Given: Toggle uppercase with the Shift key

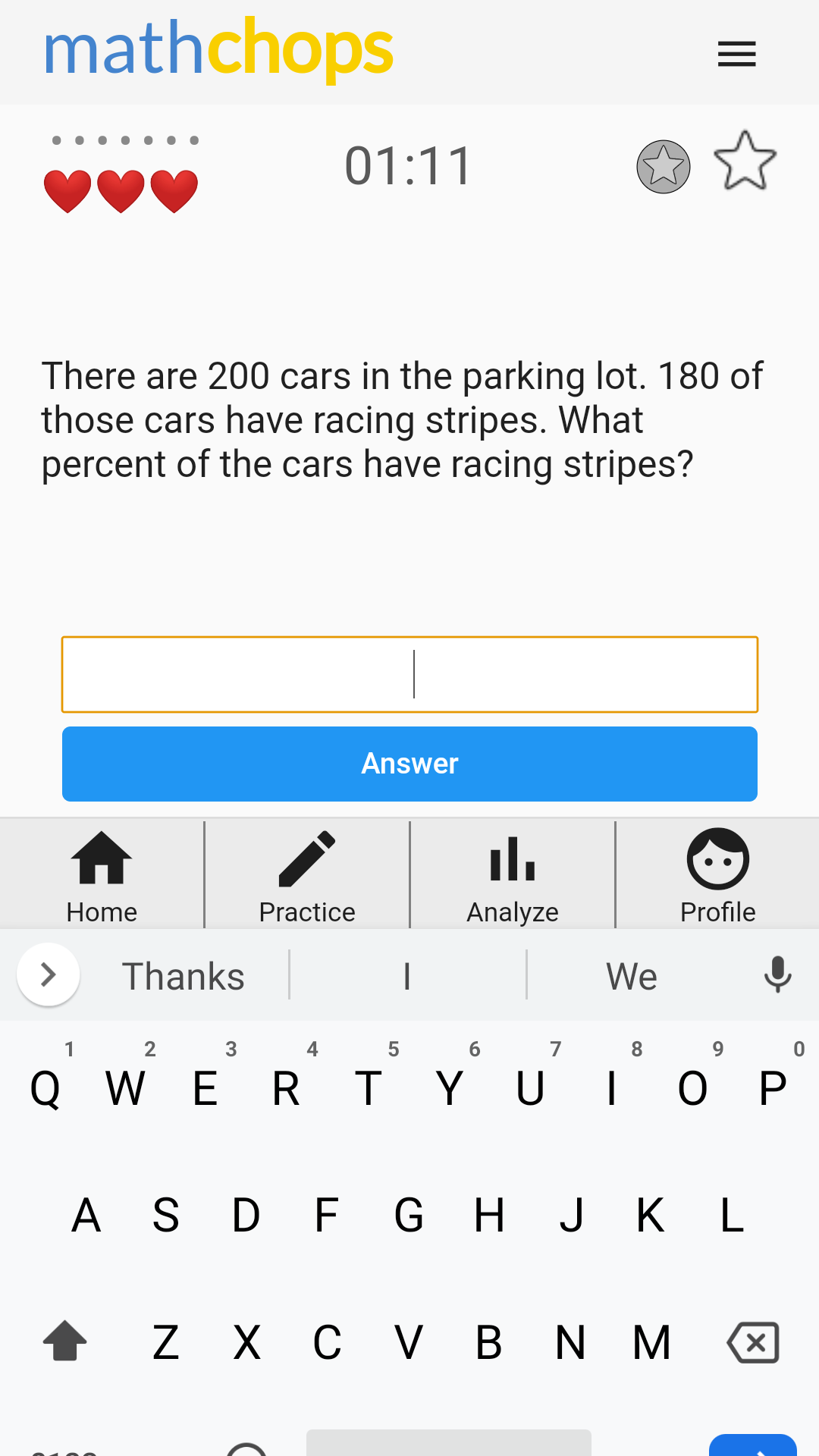Looking at the screenshot, I should click(64, 1341).
